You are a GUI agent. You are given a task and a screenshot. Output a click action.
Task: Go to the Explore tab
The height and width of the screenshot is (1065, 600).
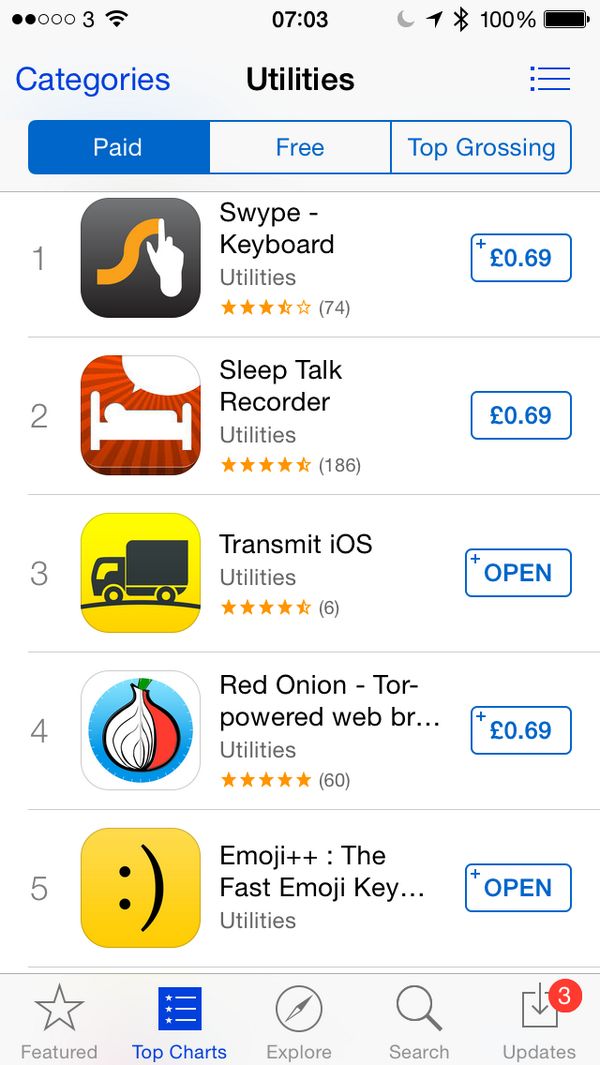click(299, 1021)
